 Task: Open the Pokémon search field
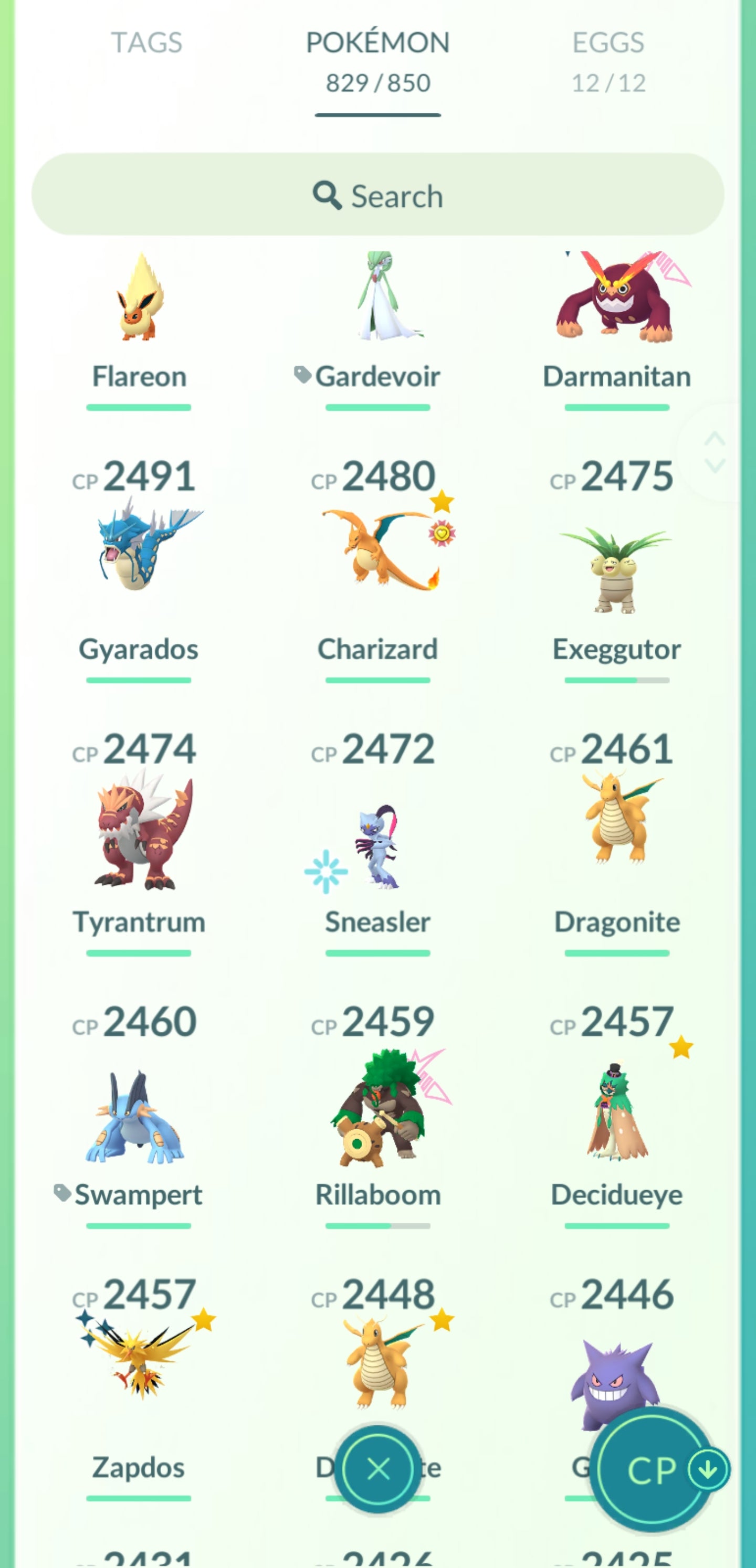377,195
